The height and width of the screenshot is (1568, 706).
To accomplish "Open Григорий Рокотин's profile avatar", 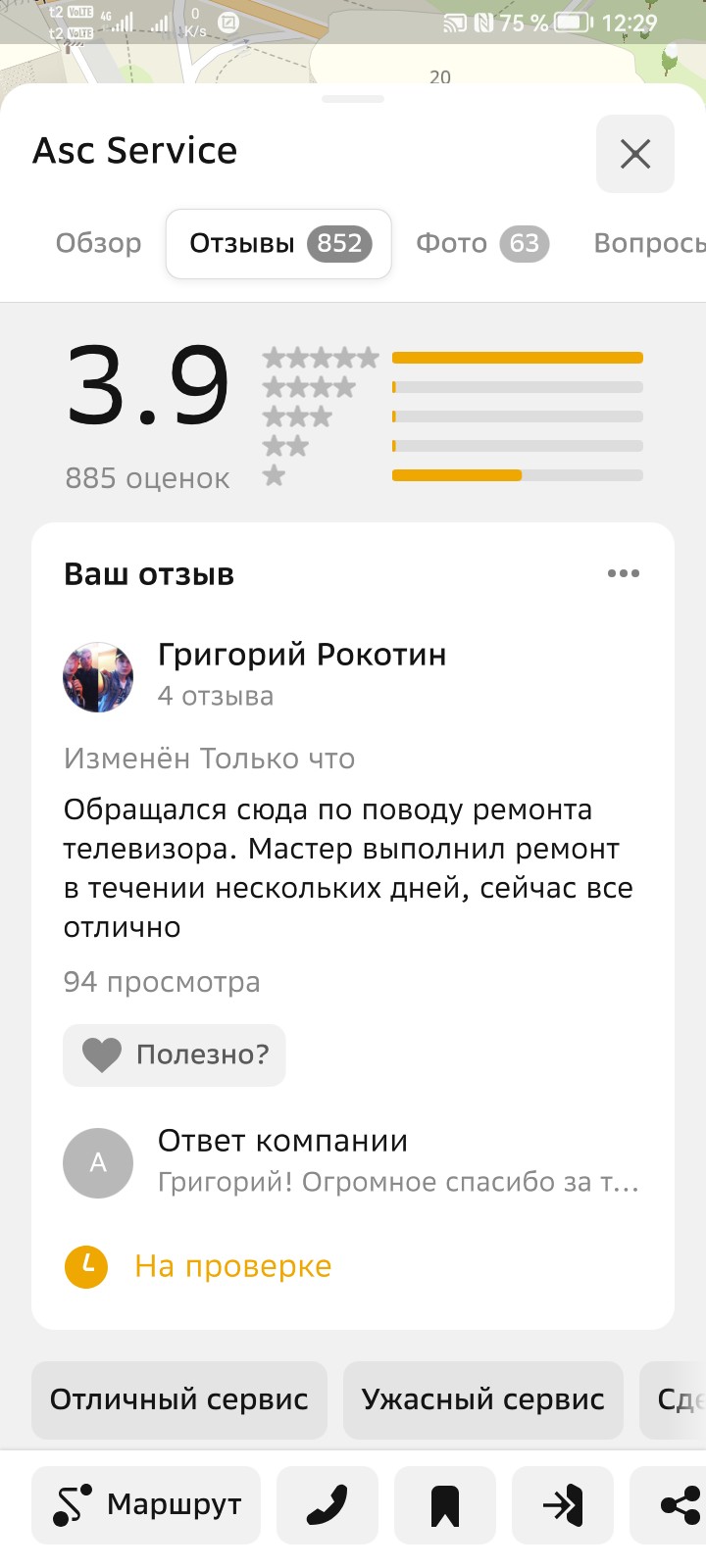I will [x=98, y=677].
